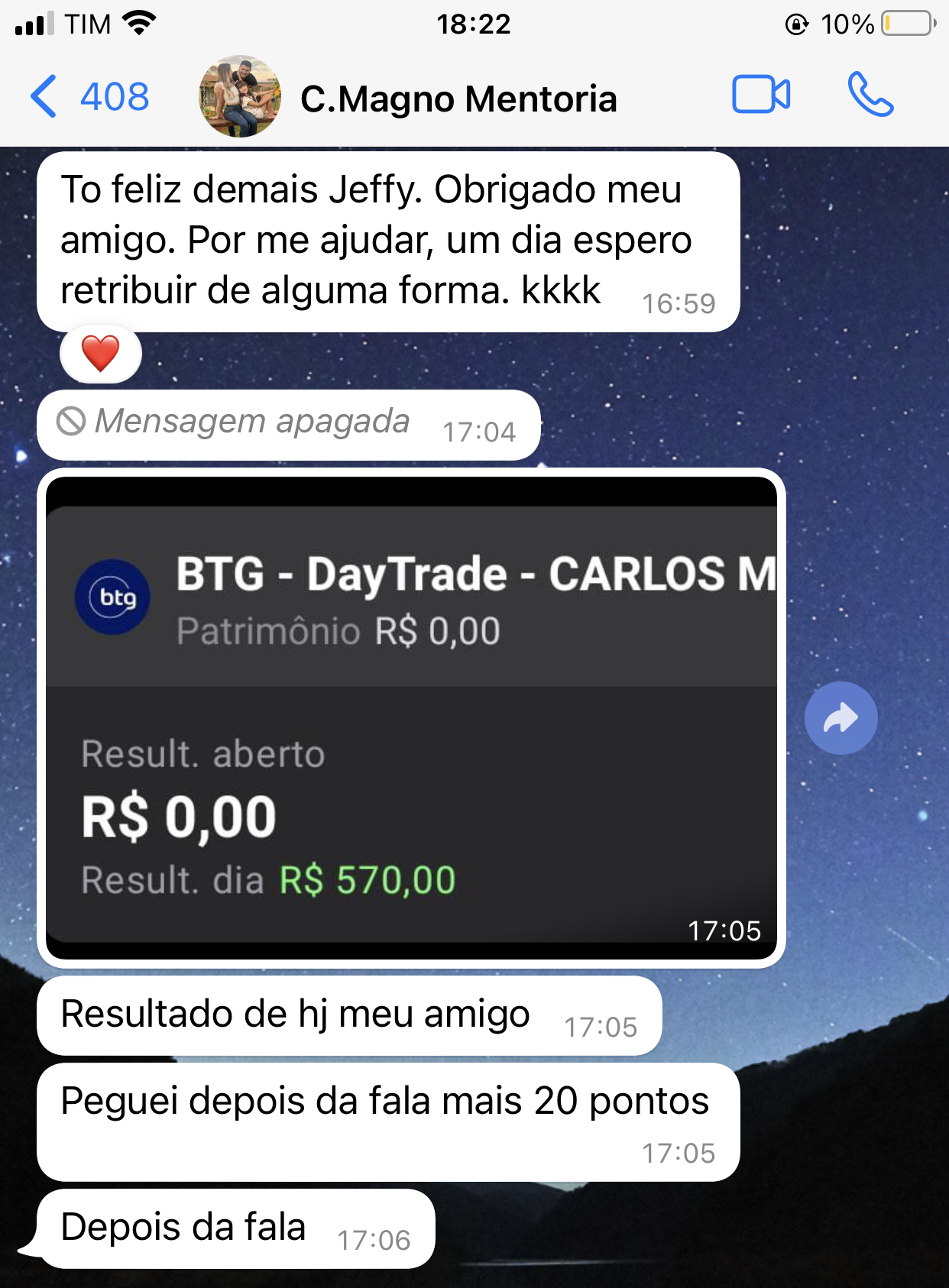This screenshot has height=1288, width=949.
Task: View the heart reaction on the message
Action: (101, 354)
